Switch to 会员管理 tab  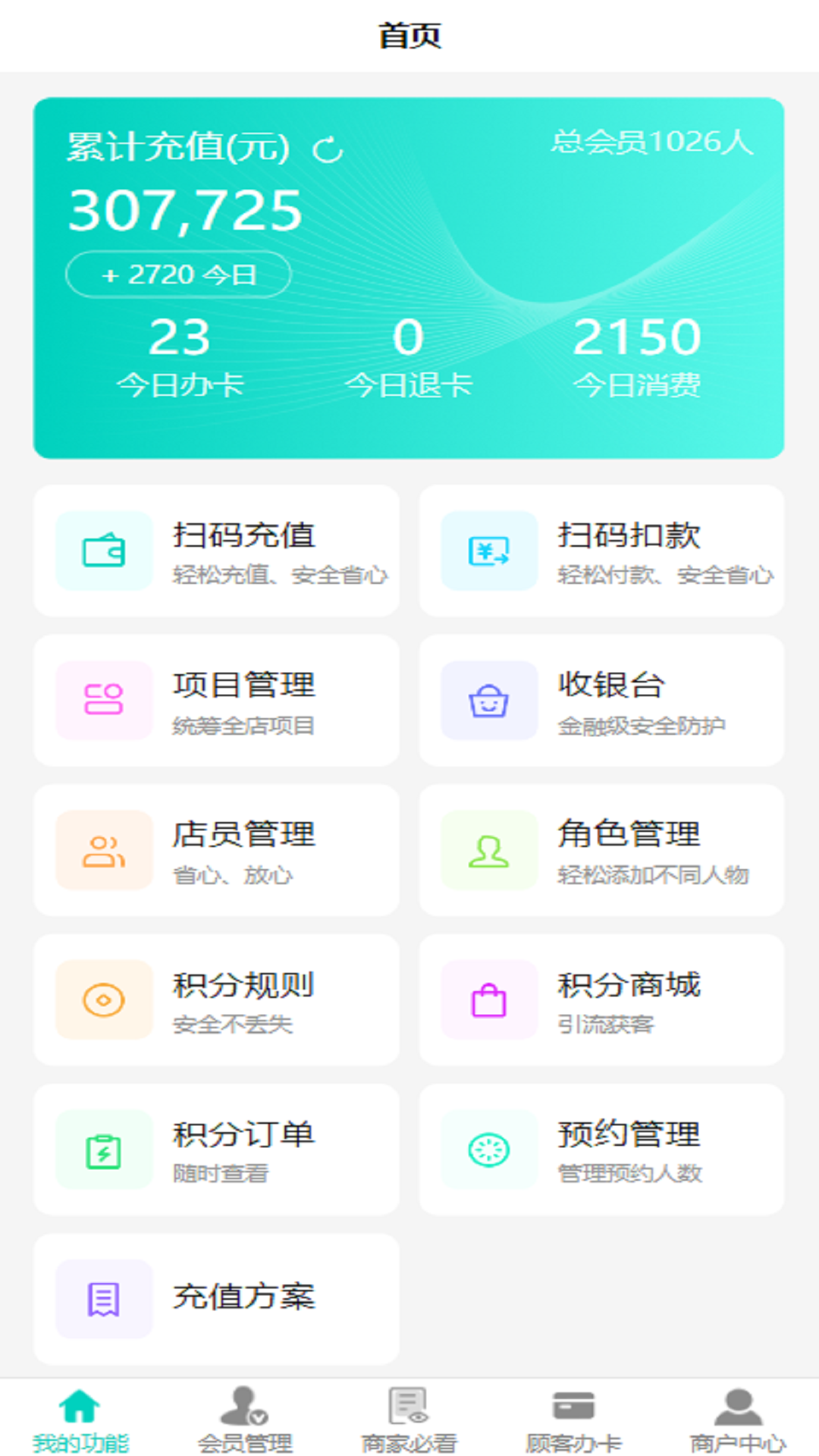[244, 1420]
